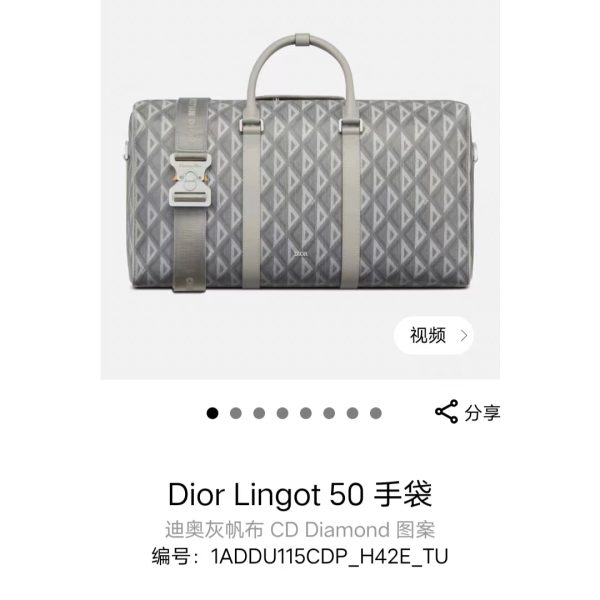Open the 视频 video button

point(434,336)
